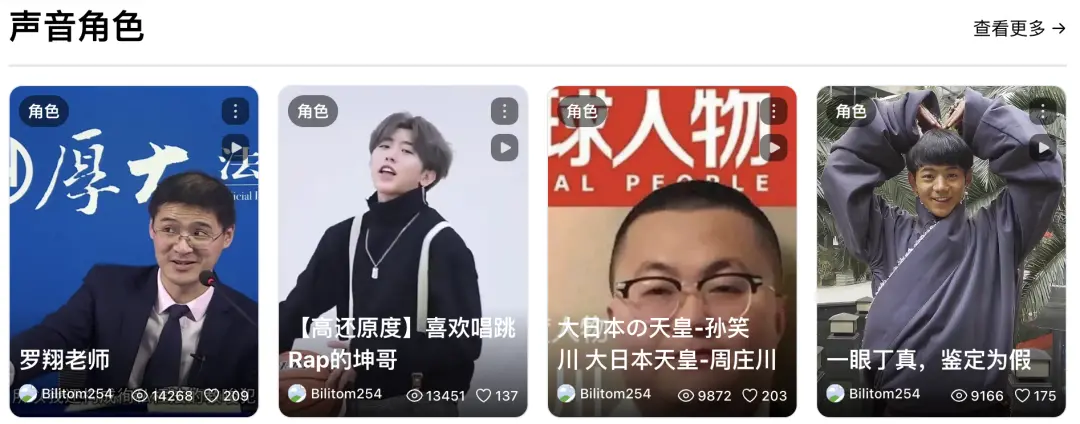
Task: Play the 一眼丁真 voice sample
Action: pos(1042,148)
